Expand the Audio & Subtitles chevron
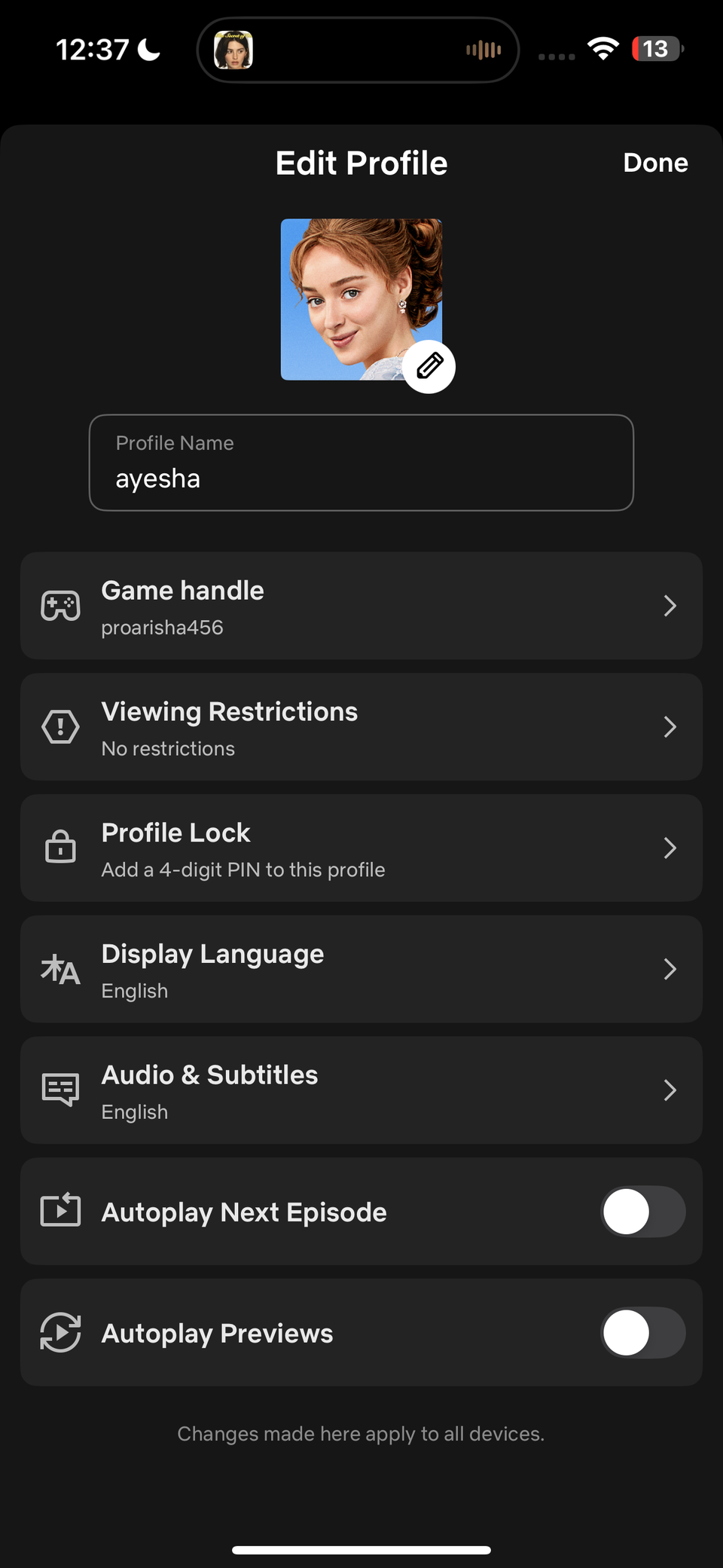Screen dimensions: 723x1568 pyautogui.click(x=670, y=1090)
